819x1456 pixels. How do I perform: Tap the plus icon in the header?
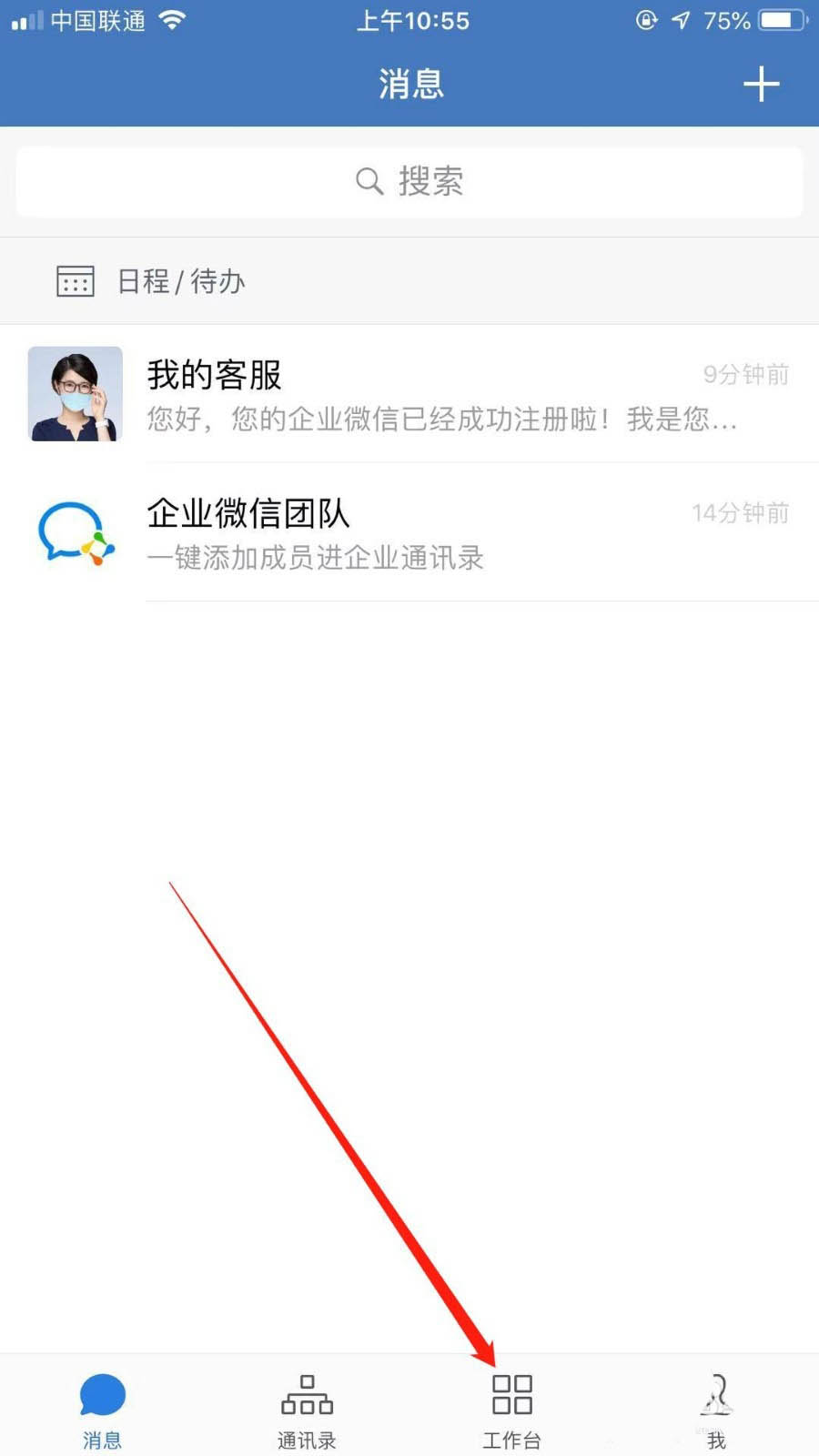[x=761, y=85]
